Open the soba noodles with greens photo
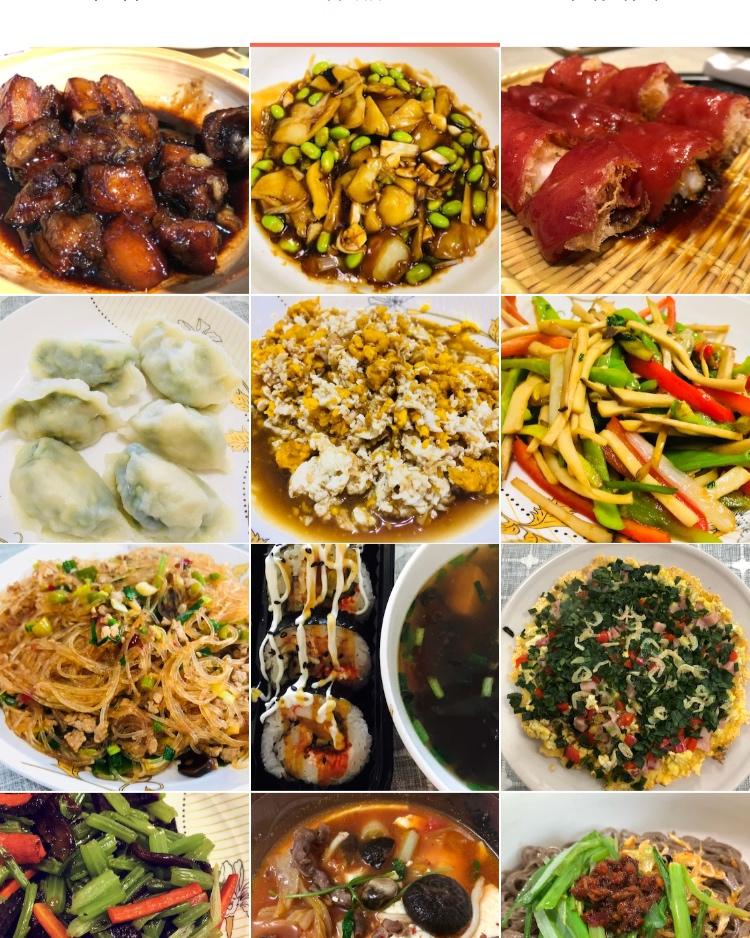This screenshot has height=938, width=750. tap(625, 866)
